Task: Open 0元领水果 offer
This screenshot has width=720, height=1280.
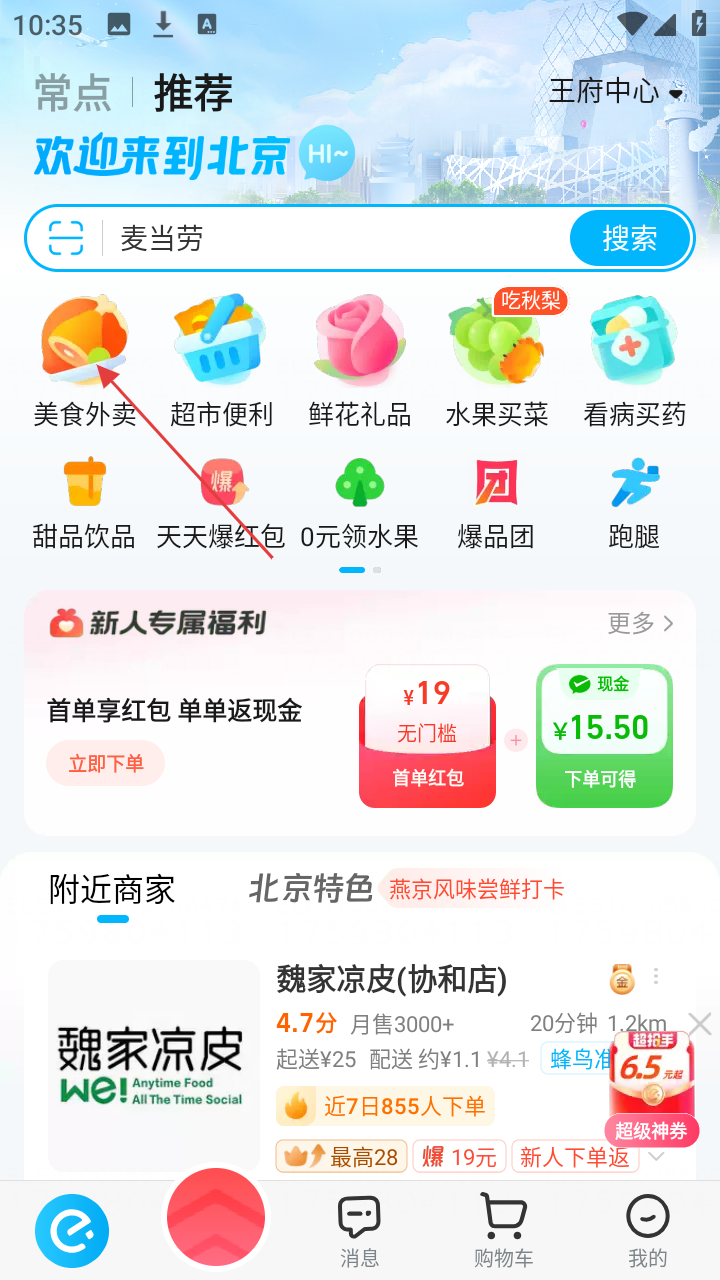Action: click(x=360, y=503)
